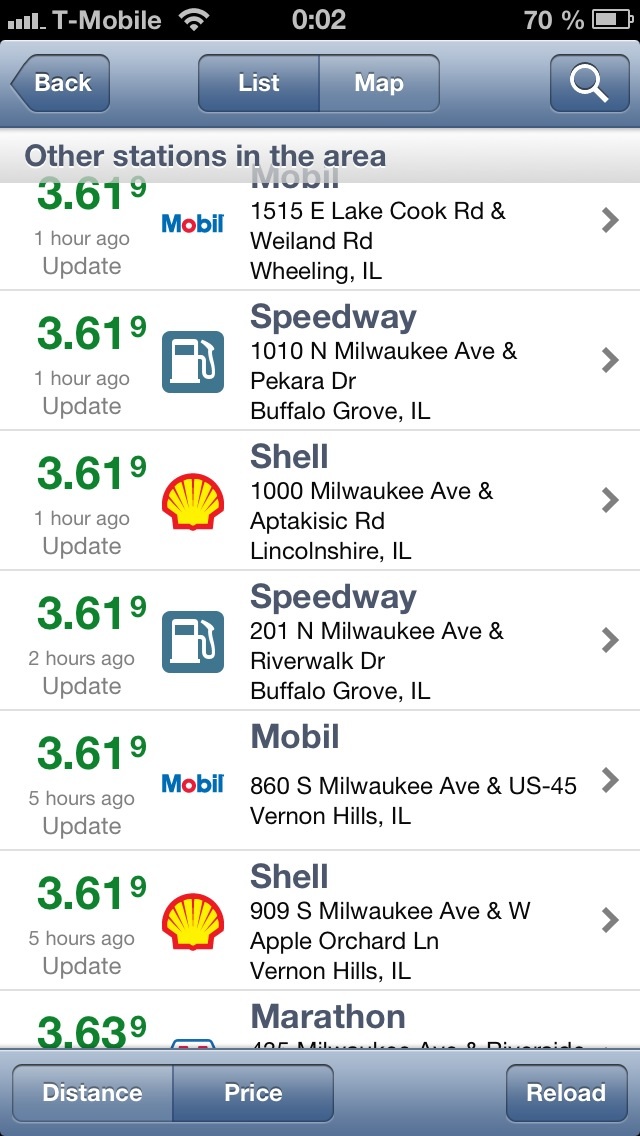Reload the station list

[566, 1093]
